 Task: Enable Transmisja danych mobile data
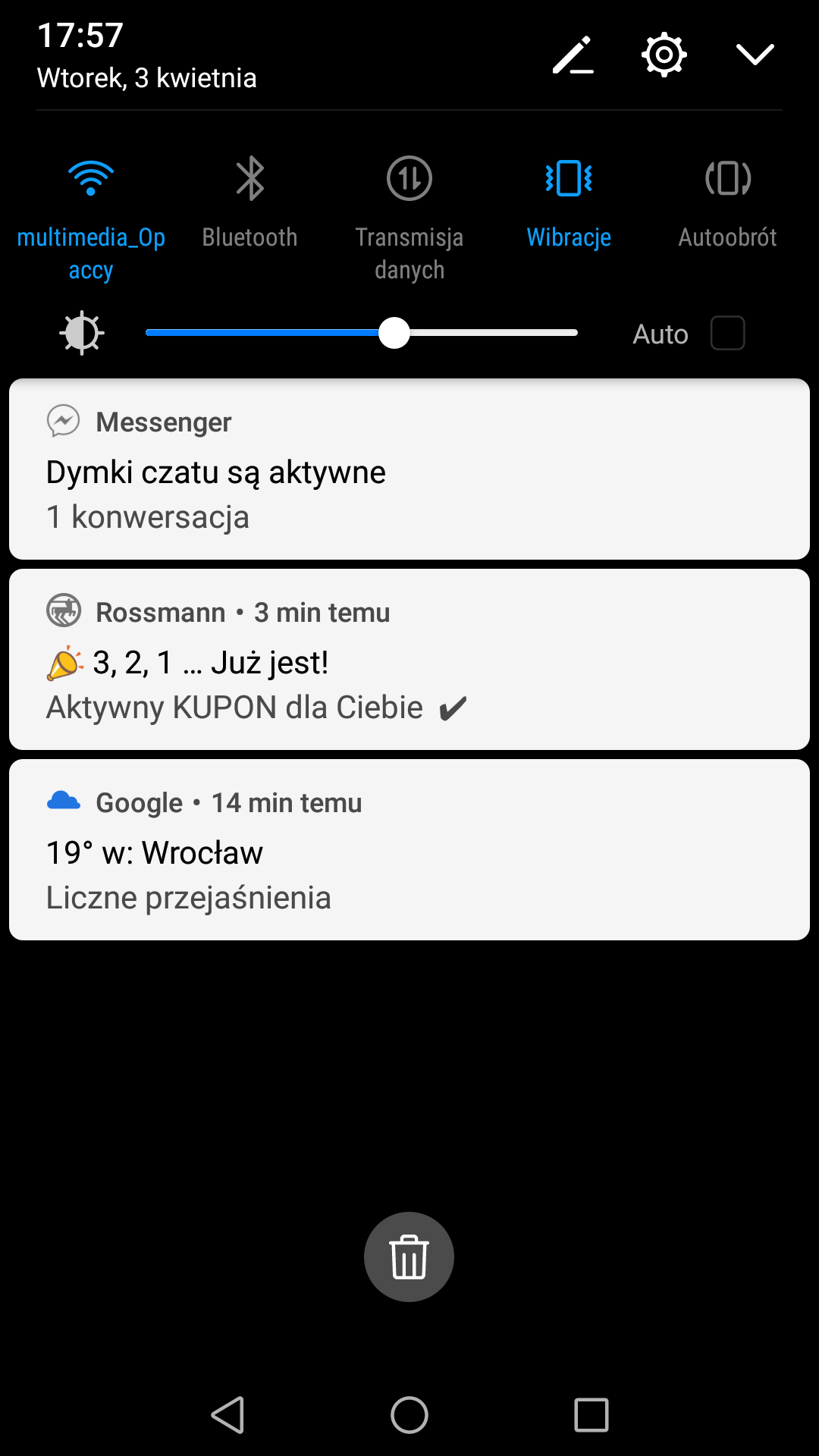point(409,179)
